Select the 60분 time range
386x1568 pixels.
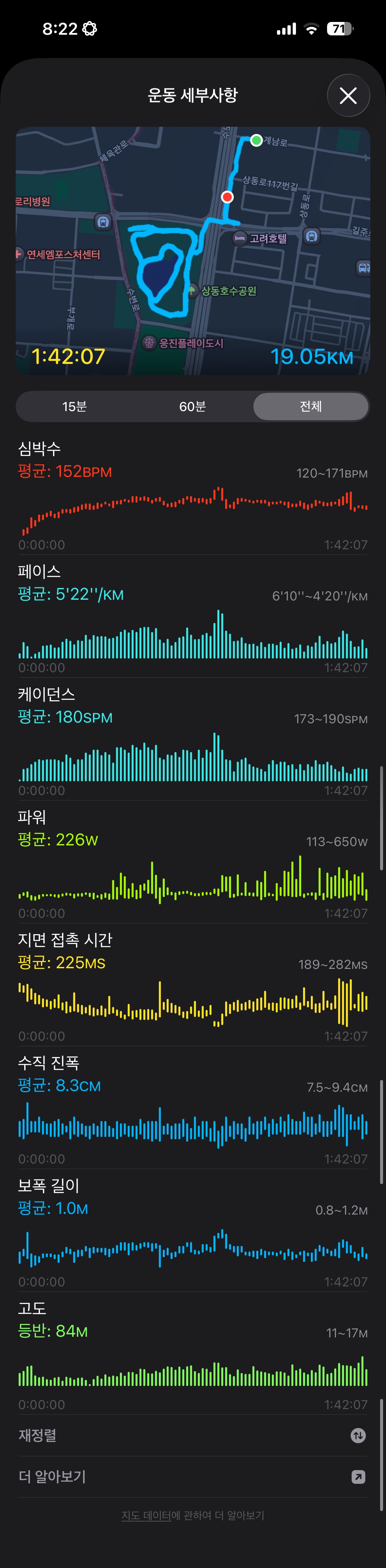pyautogui.click(x=193, y=406)
